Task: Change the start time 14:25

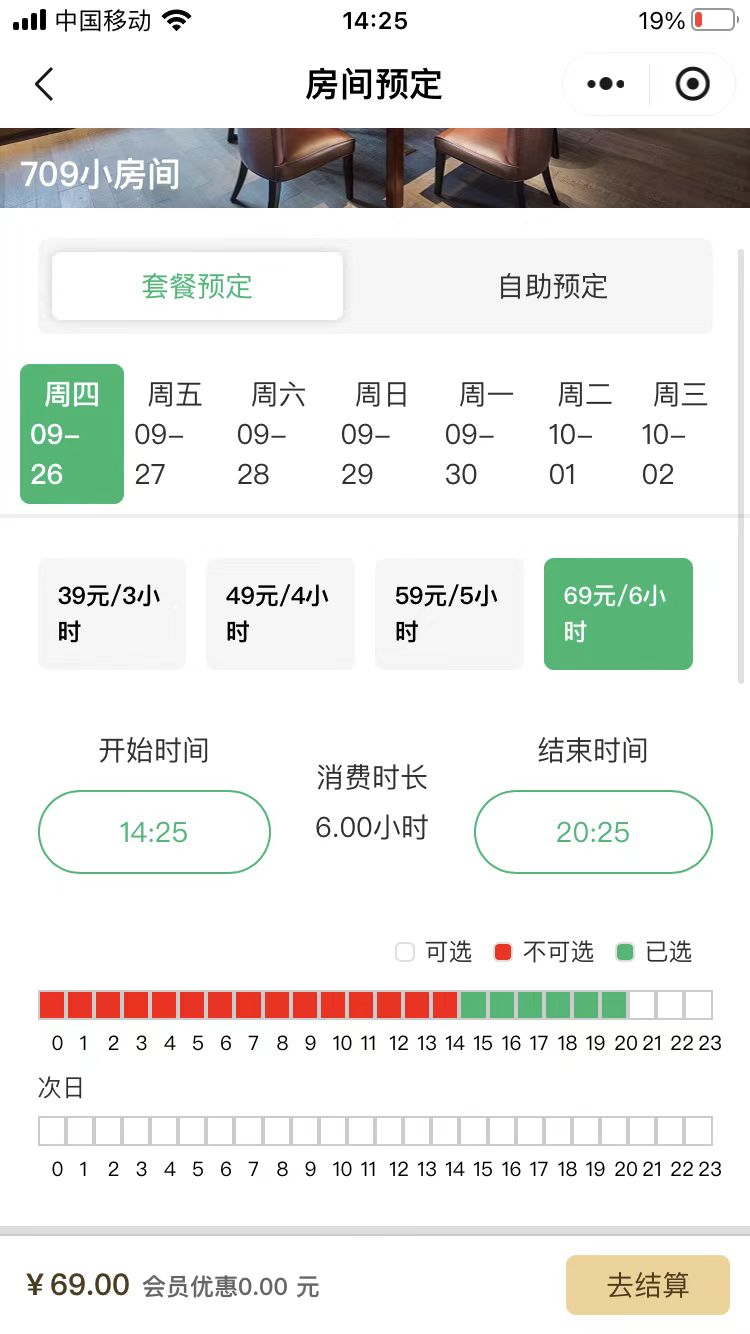Action: [154, 832]
